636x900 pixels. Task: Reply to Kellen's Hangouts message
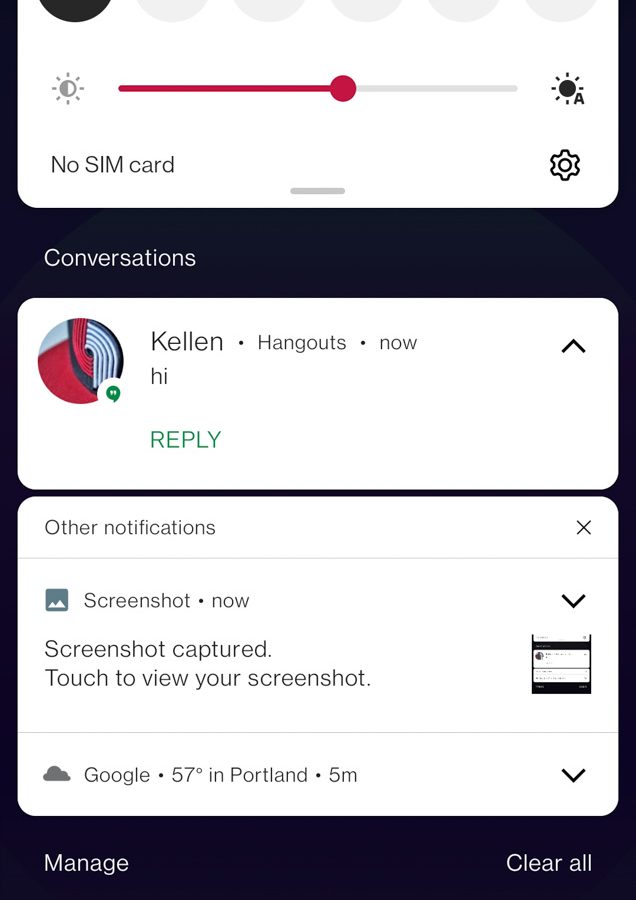[x=185, y=439]
